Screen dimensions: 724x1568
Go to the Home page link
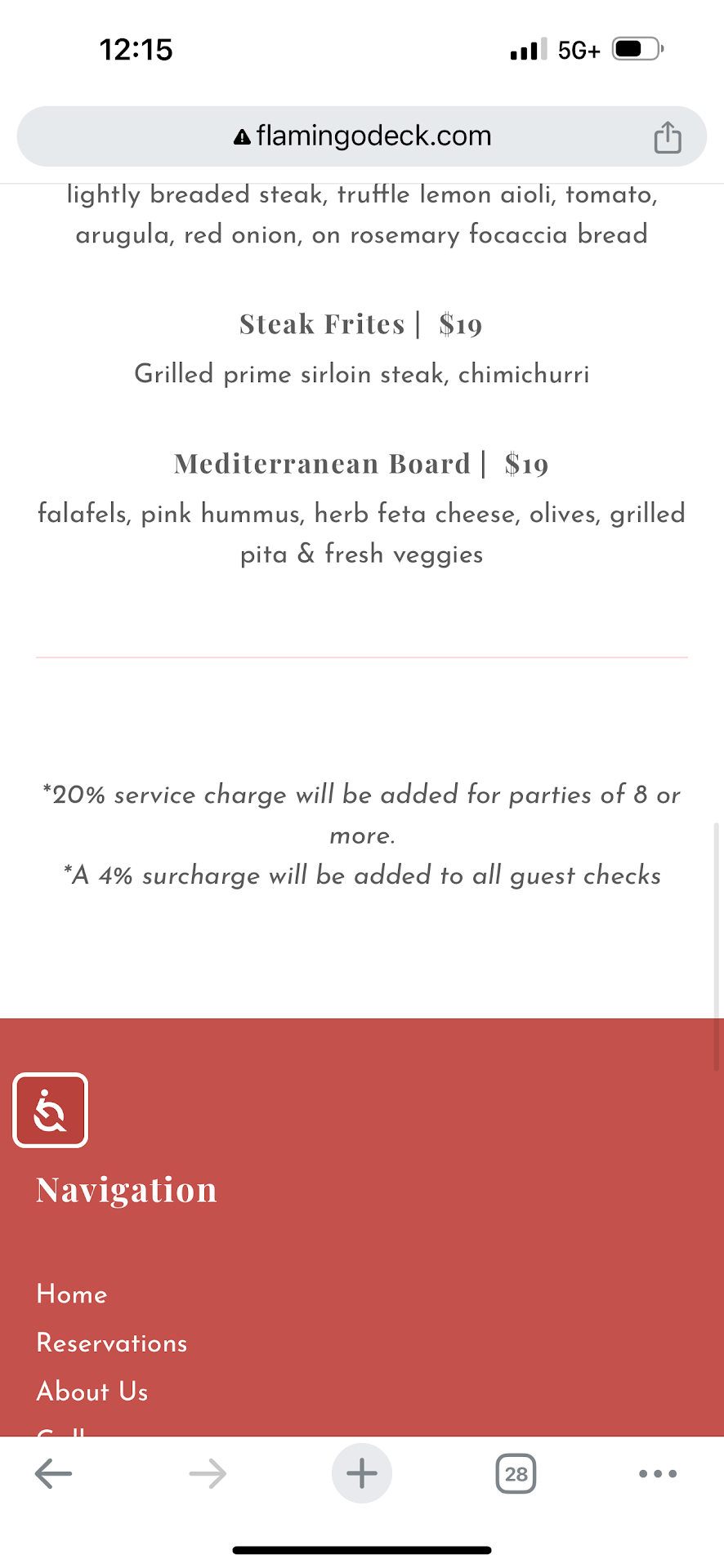click(72, 1294)
